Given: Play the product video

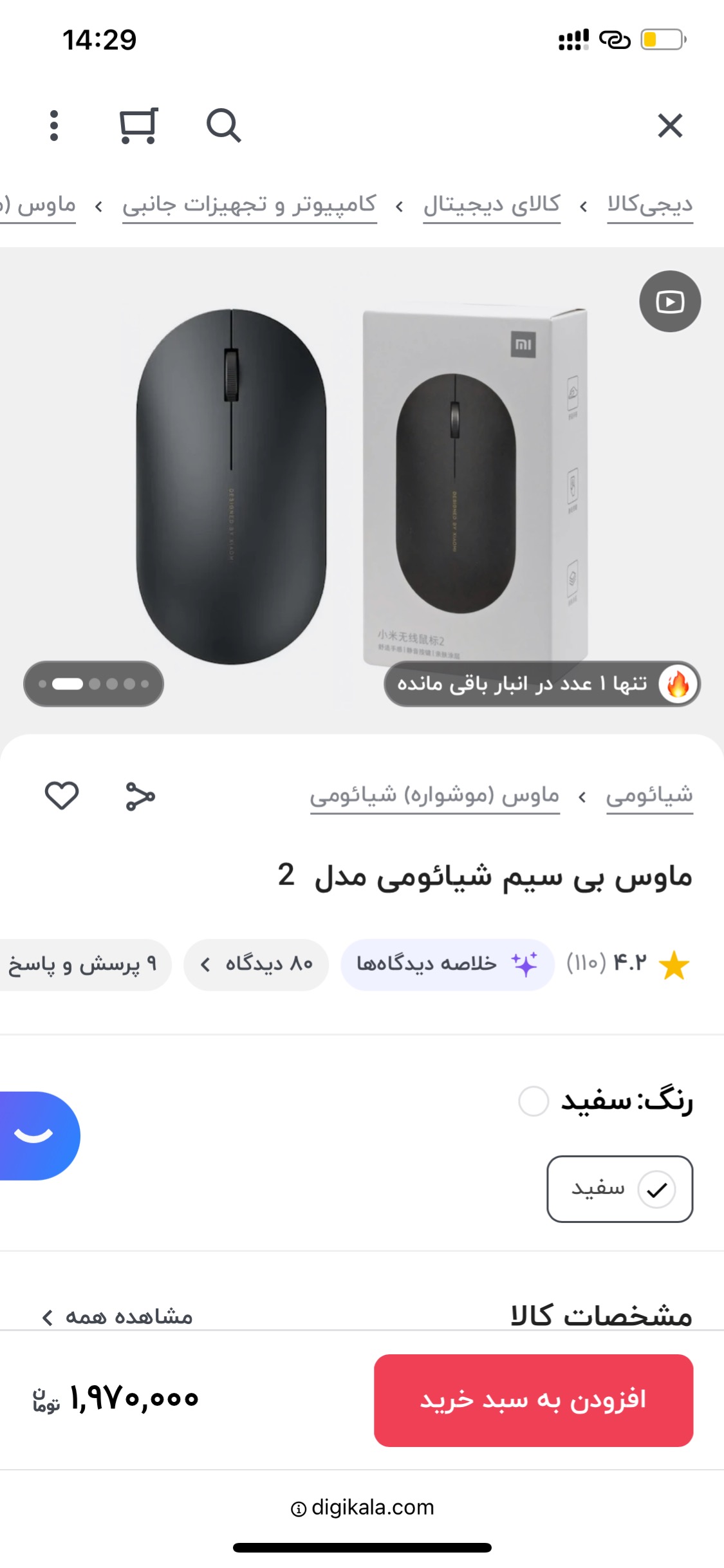Looking at the screenshot, I should pos(670,301).
